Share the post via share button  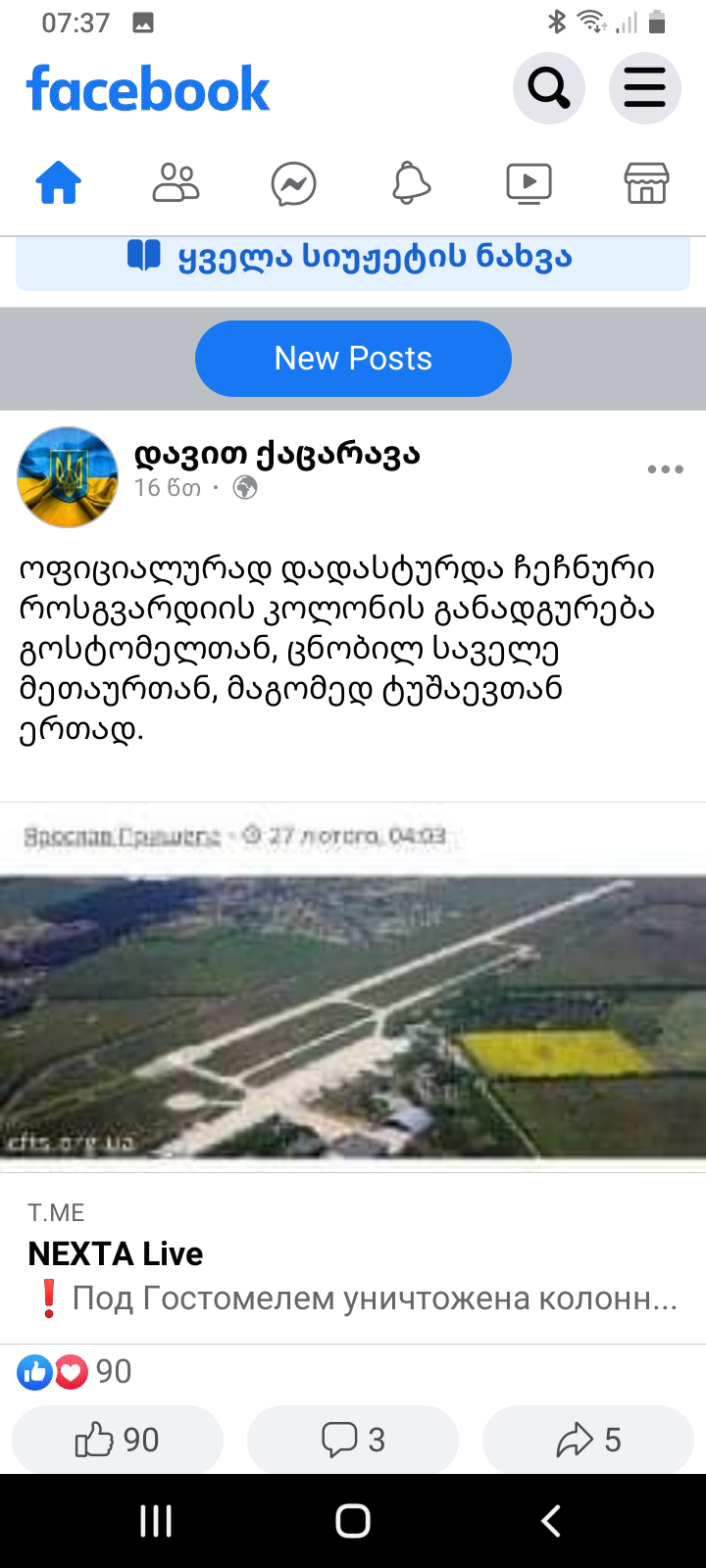click(588, 1440)
